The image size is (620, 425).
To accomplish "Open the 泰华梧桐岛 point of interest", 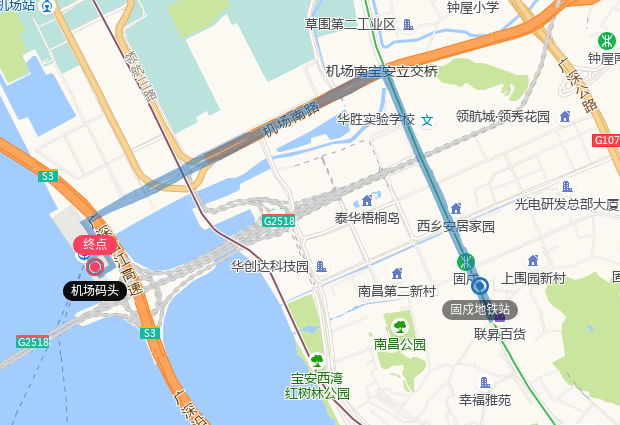I will (380, 200).
